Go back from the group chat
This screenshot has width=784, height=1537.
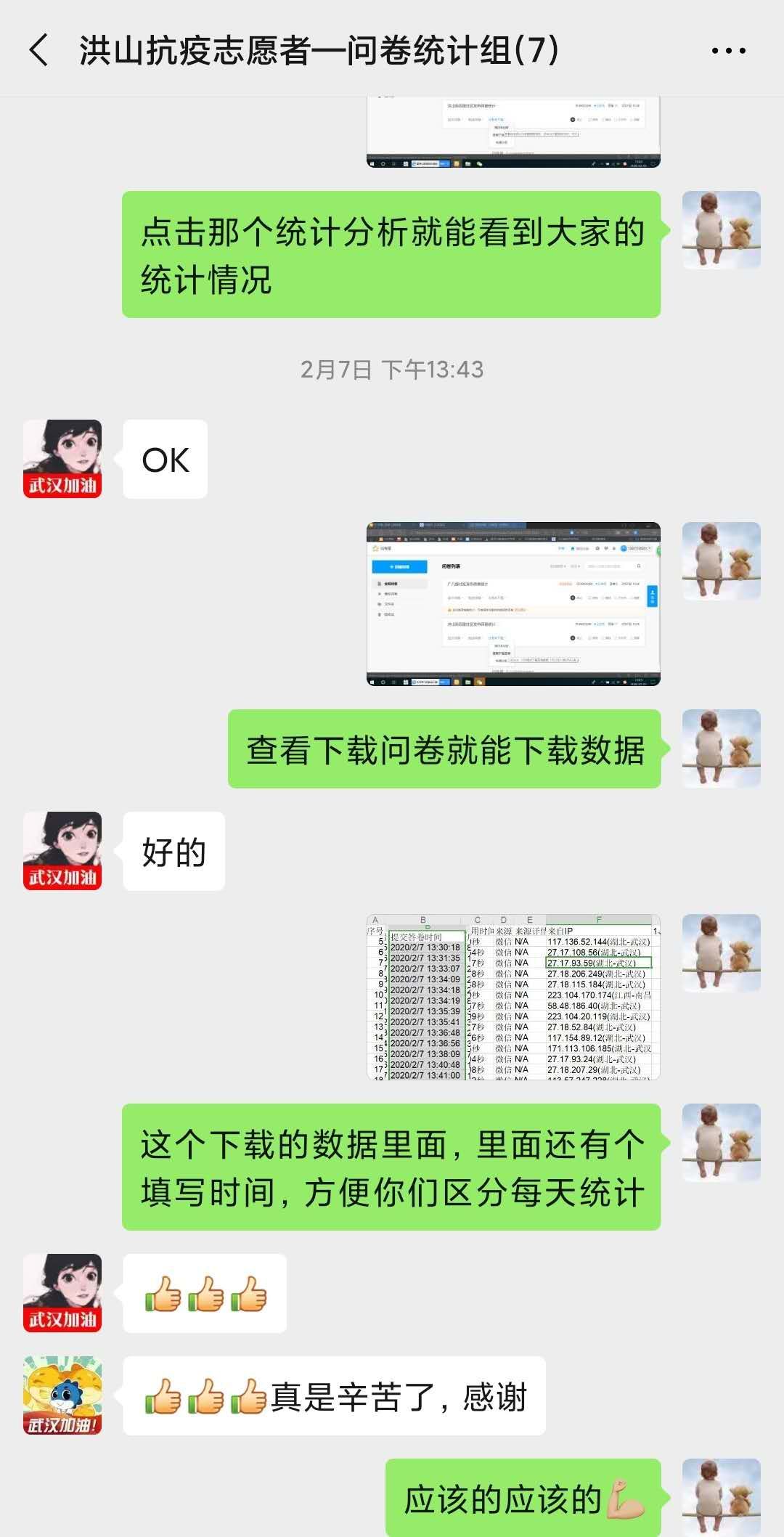(39, 51)
